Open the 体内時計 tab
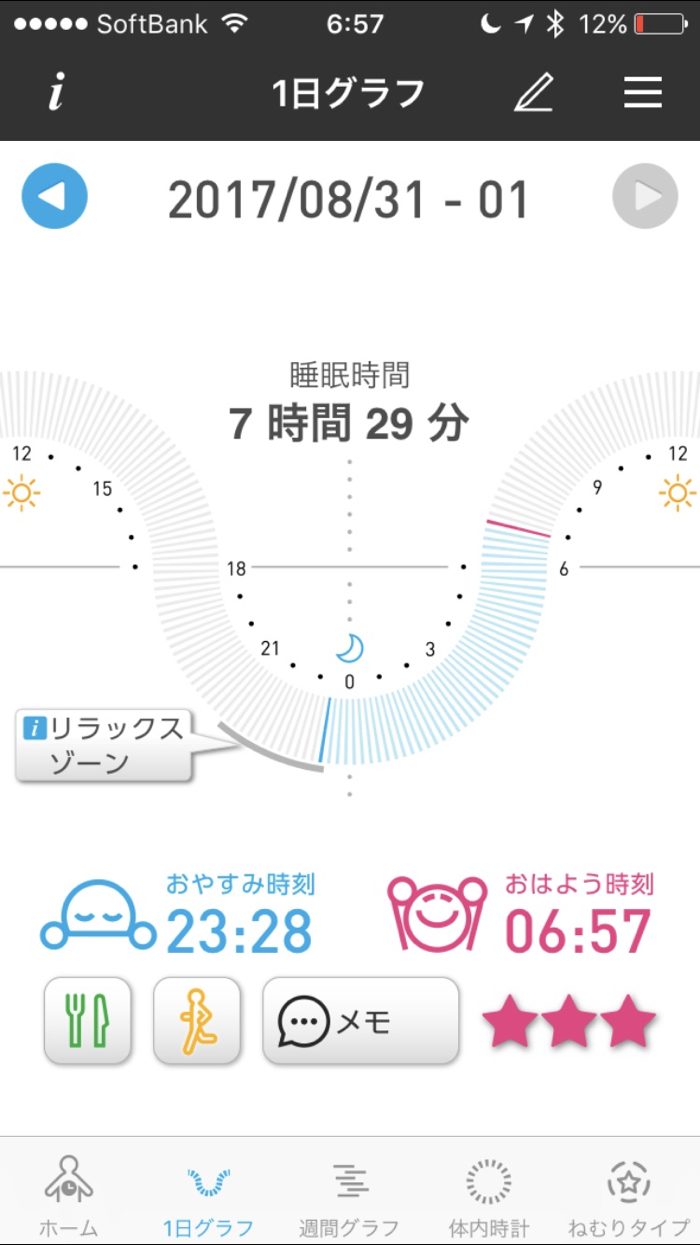The image size is (700, 1245). click(489, 1195)
